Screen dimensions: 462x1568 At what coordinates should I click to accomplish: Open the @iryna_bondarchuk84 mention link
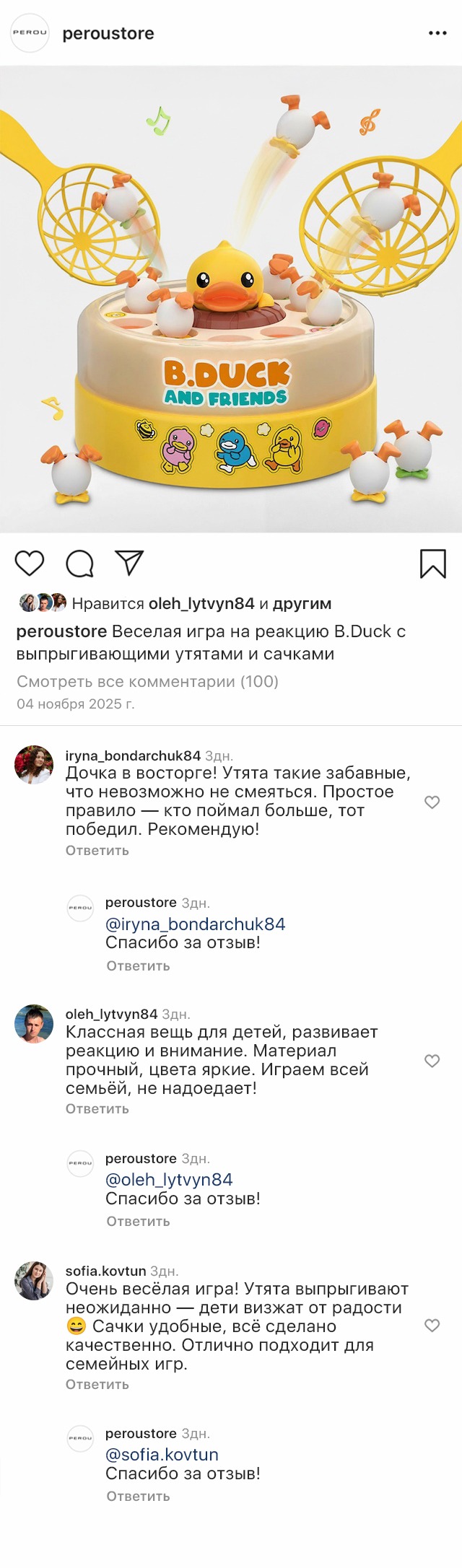coord(195,924)
